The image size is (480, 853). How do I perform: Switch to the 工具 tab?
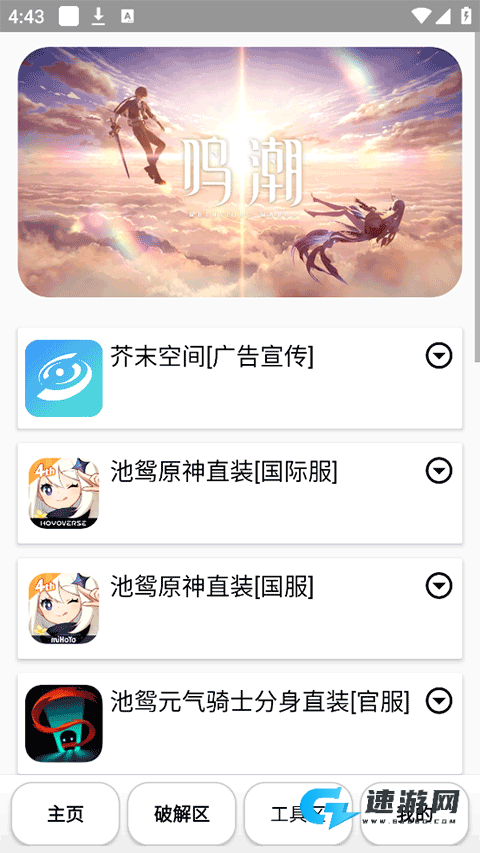tap(298, 814)
